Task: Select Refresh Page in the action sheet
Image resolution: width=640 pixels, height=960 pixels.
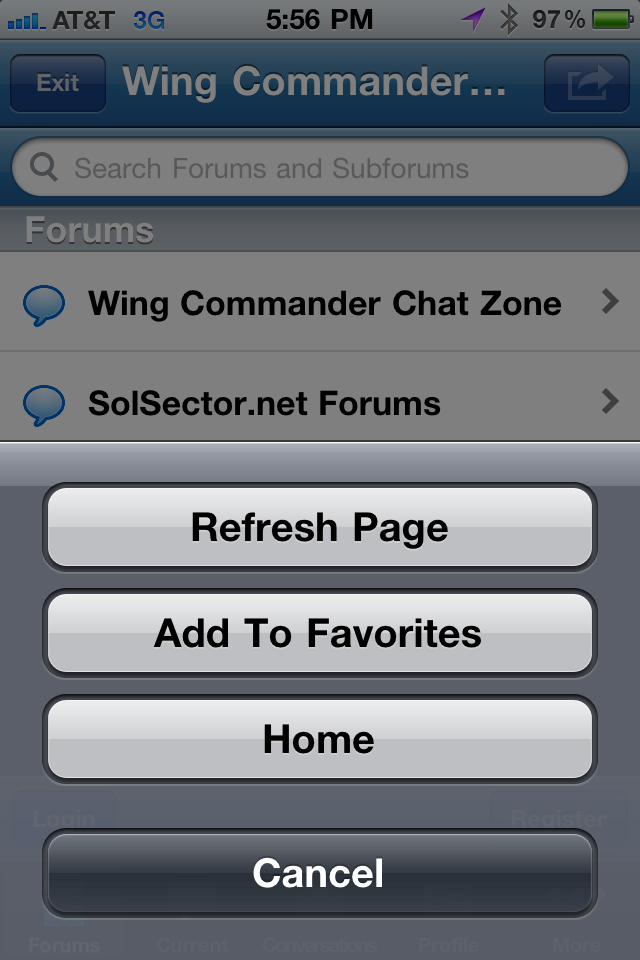Action: 319,527
